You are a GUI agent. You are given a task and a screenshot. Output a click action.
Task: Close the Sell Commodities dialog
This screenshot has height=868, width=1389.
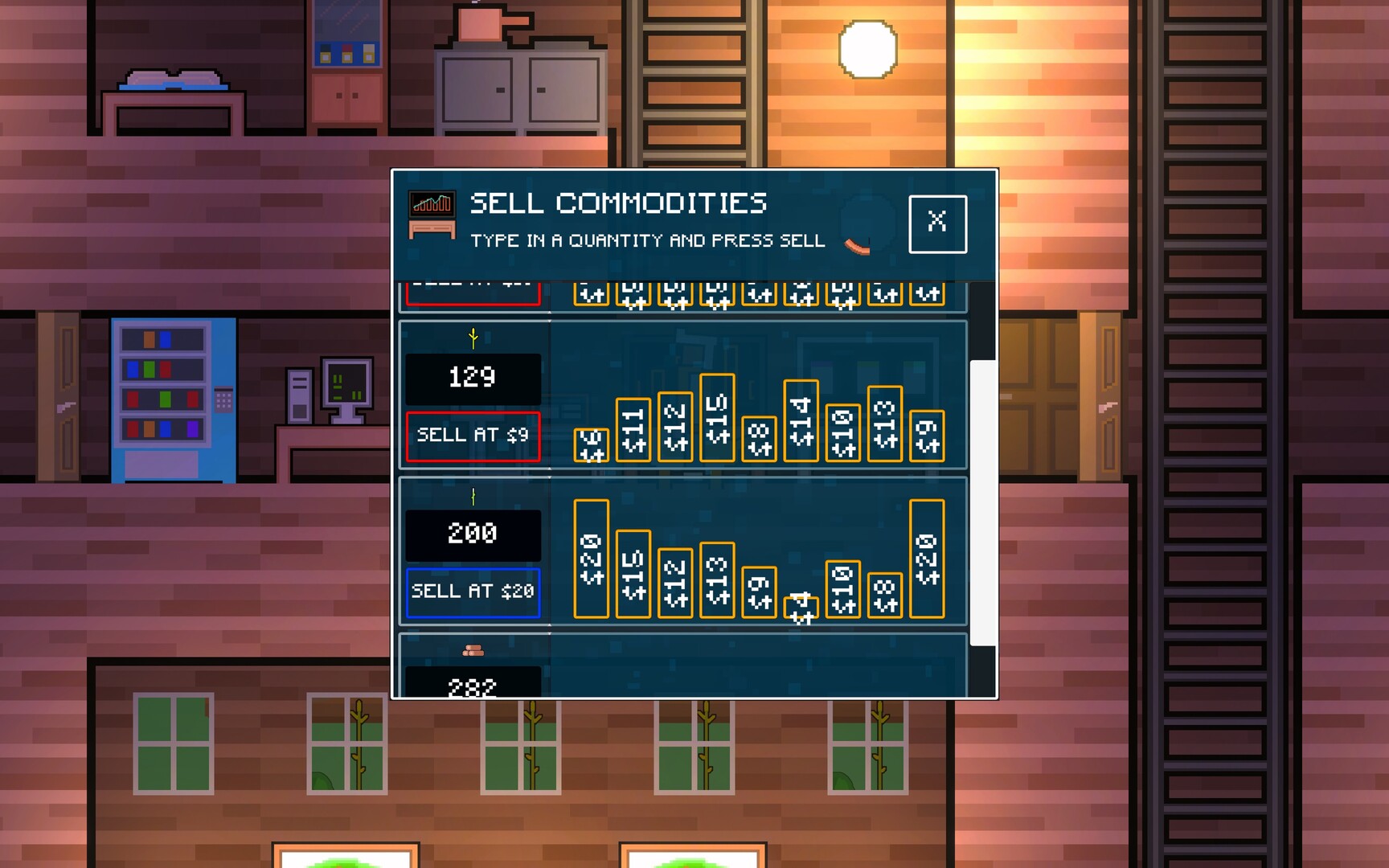pos(937,223)
